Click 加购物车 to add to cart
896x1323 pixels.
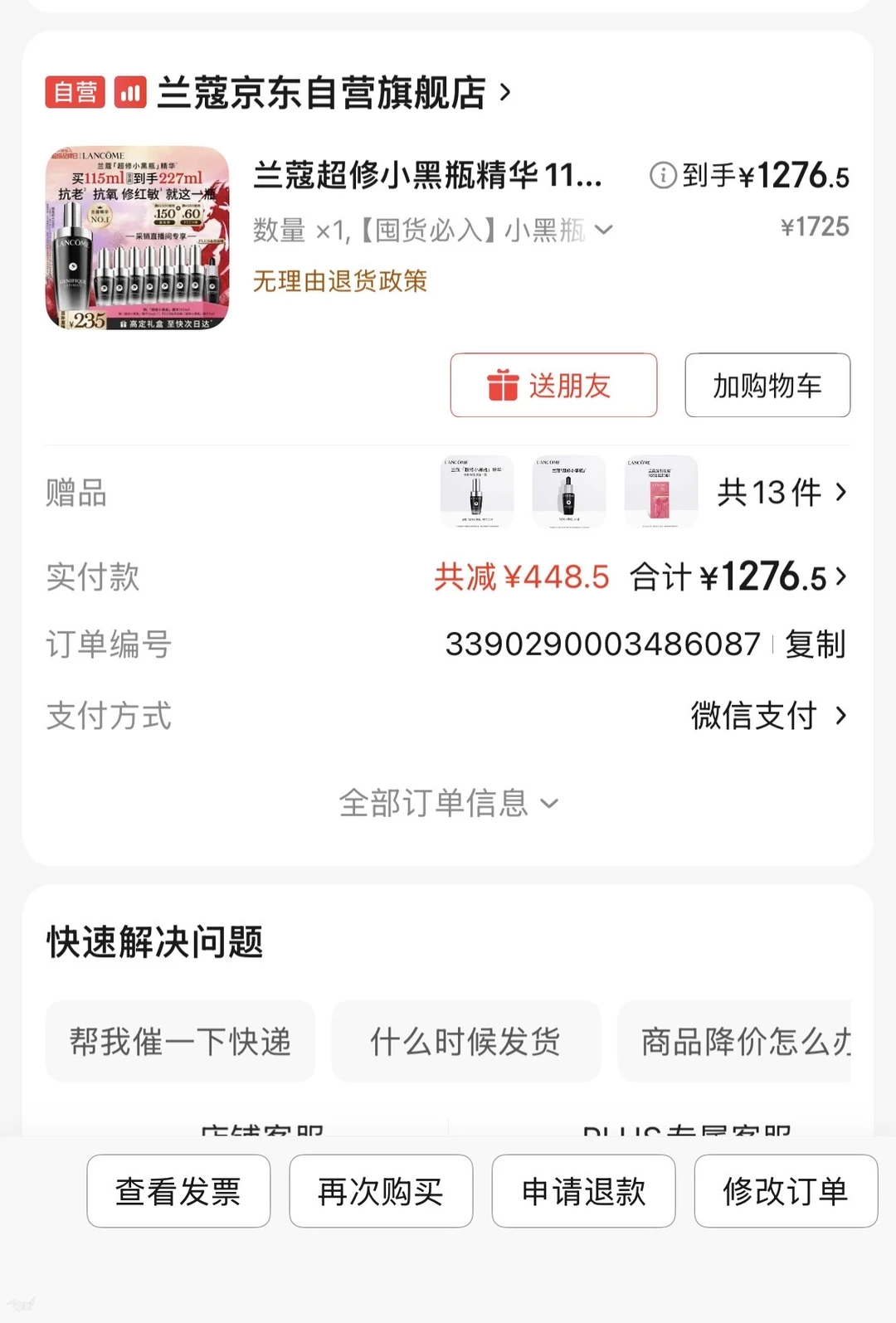pyautogui.click(x=765, y=384)
